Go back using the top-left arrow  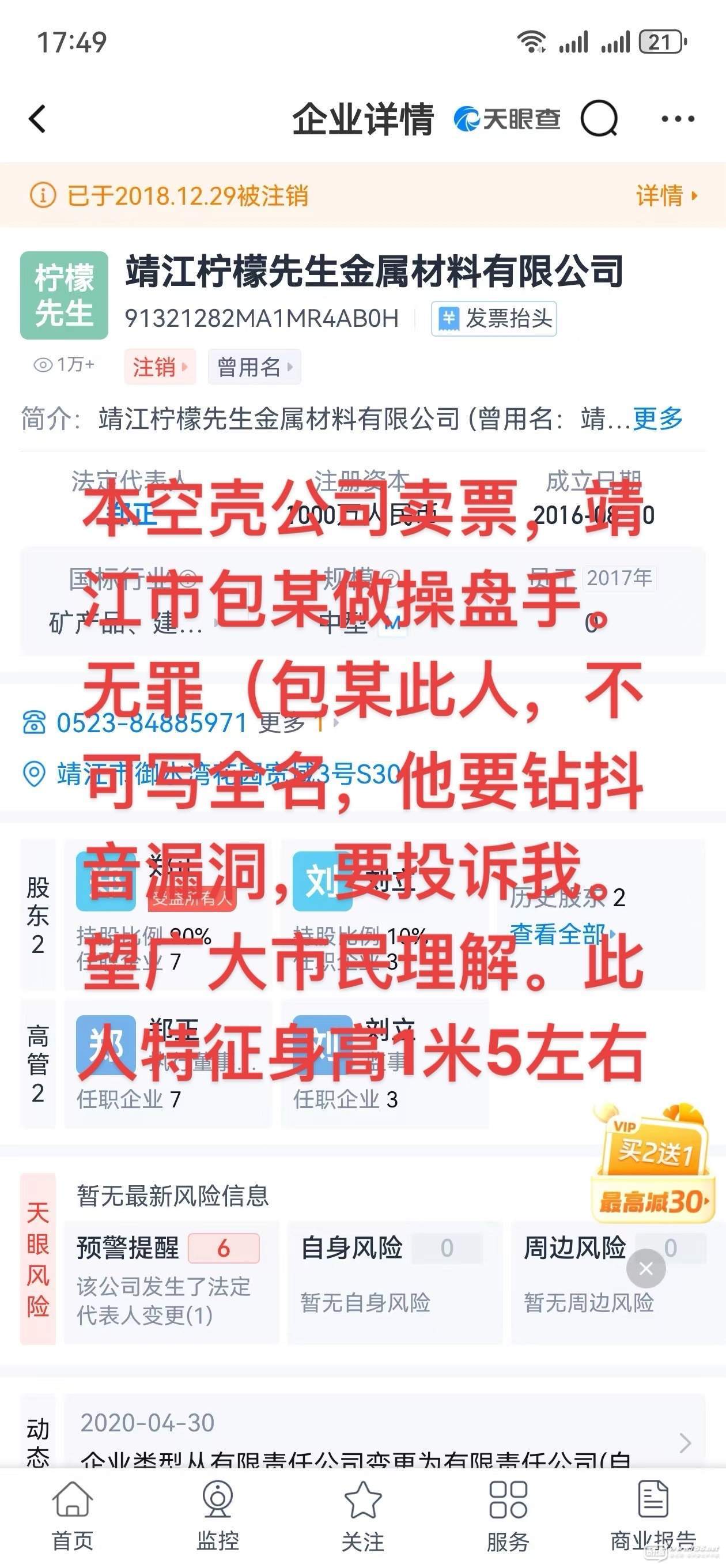pos(37,119)
